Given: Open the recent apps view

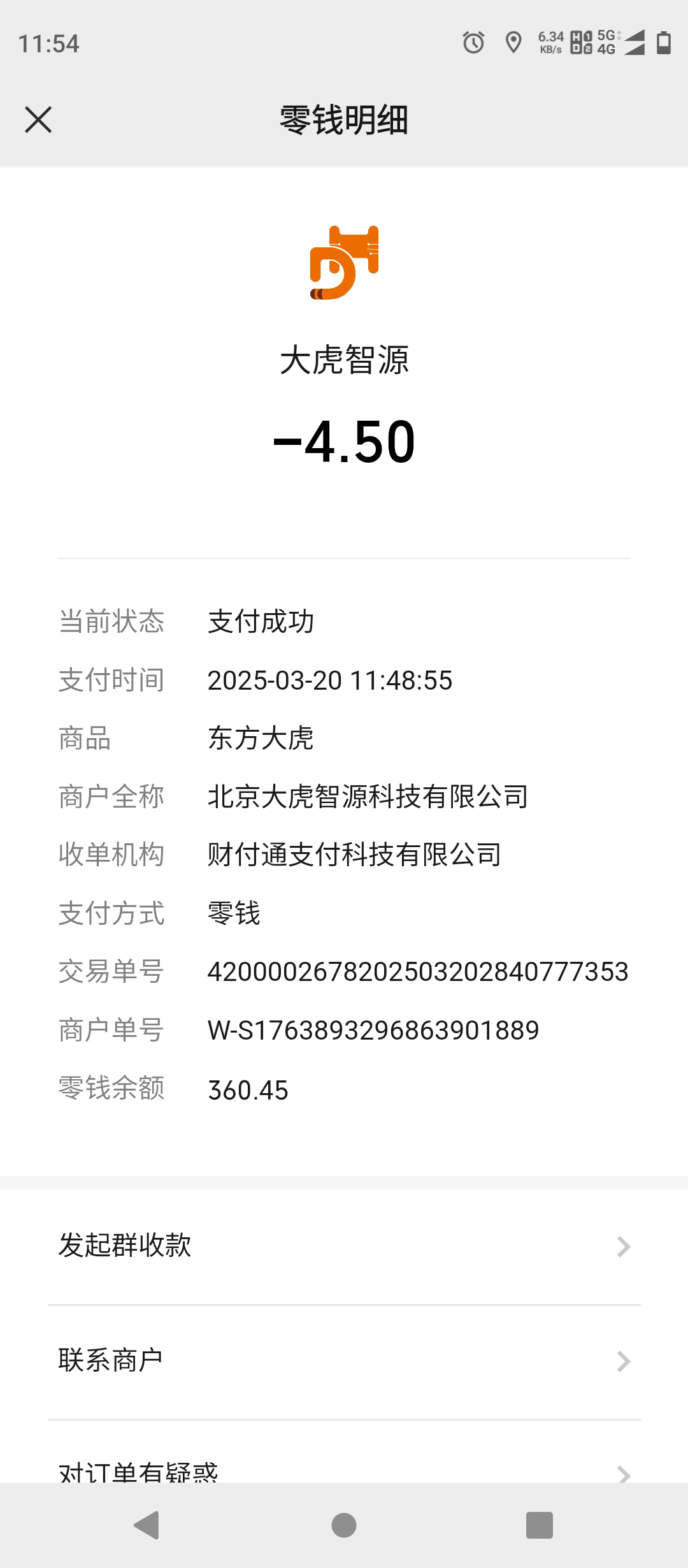Looking at the screenshot, I should point(540,1525).
